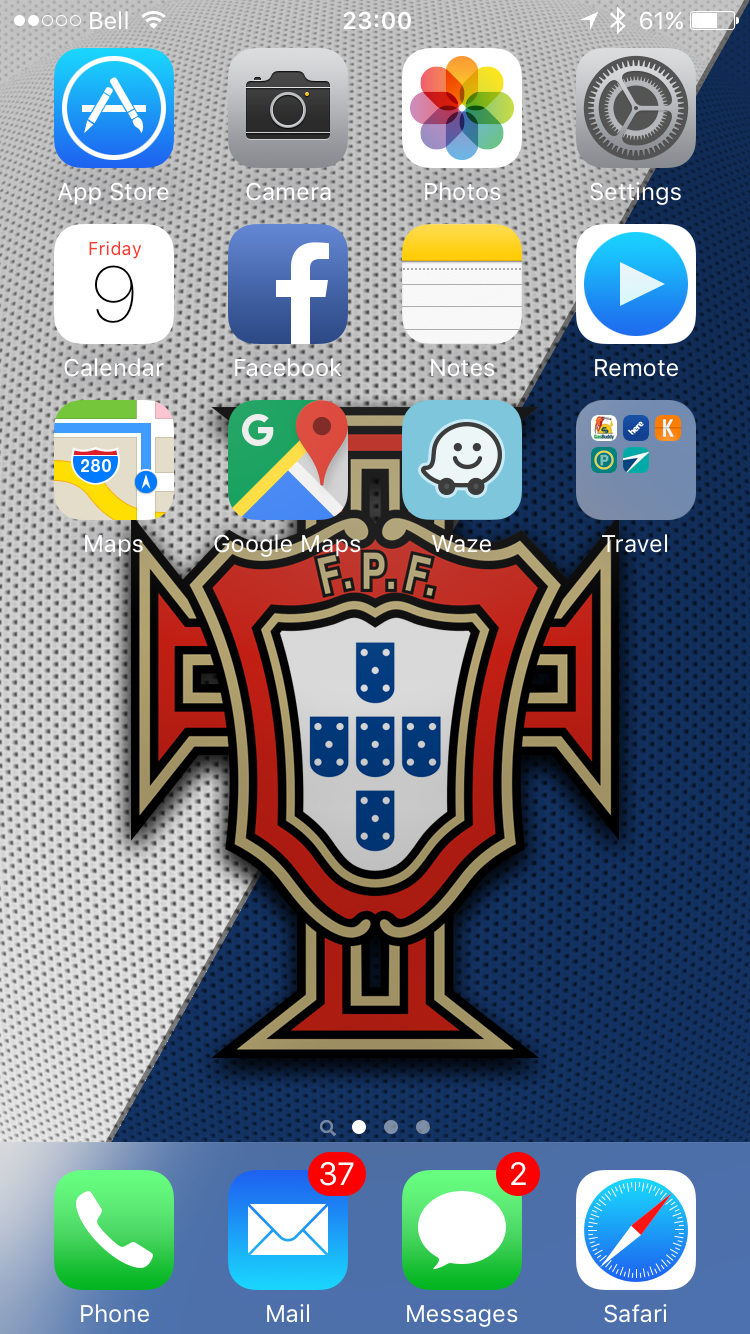Viewport: 750px width, 1334px height.
Task: Launch Safari from the dock
Action: [636, 1230]
